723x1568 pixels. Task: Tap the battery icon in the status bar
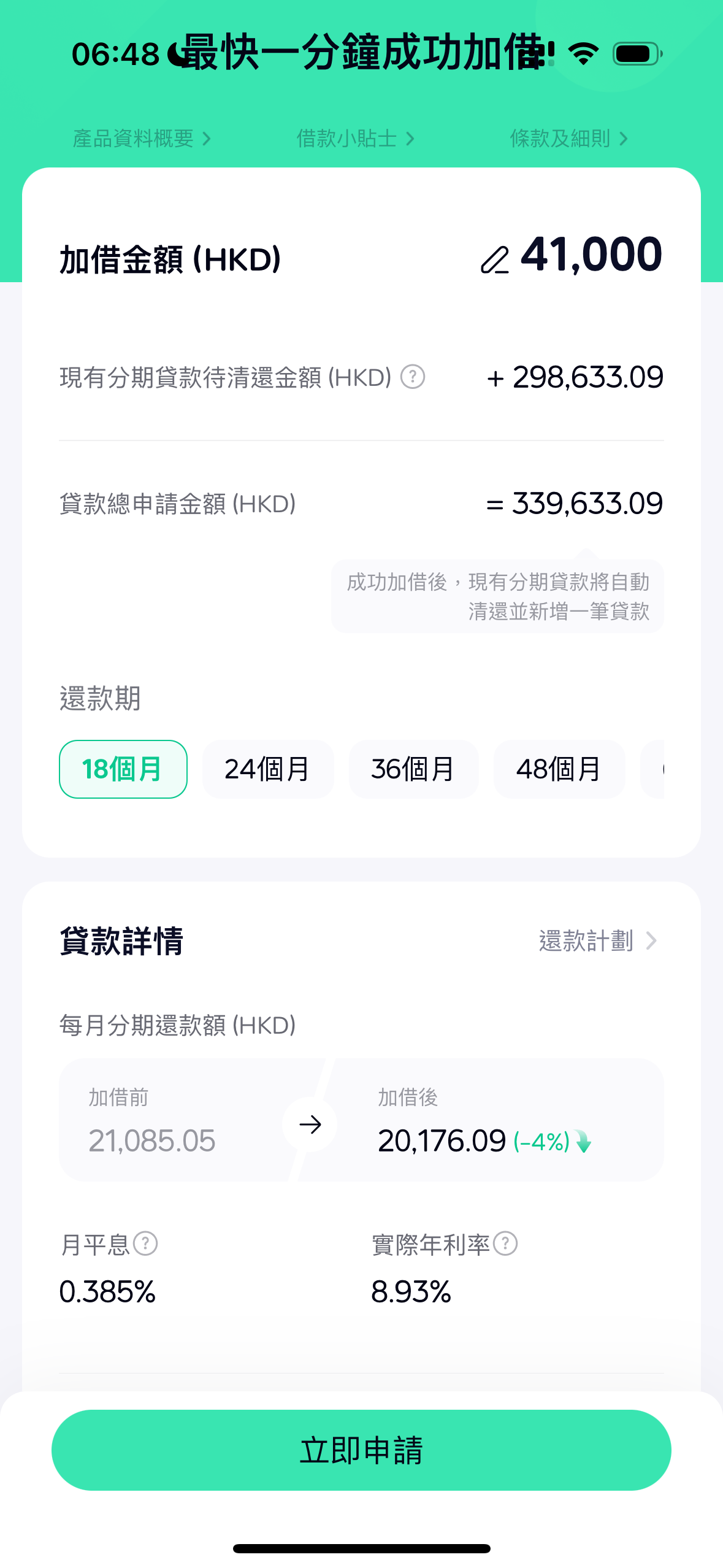tap(635, 54)
